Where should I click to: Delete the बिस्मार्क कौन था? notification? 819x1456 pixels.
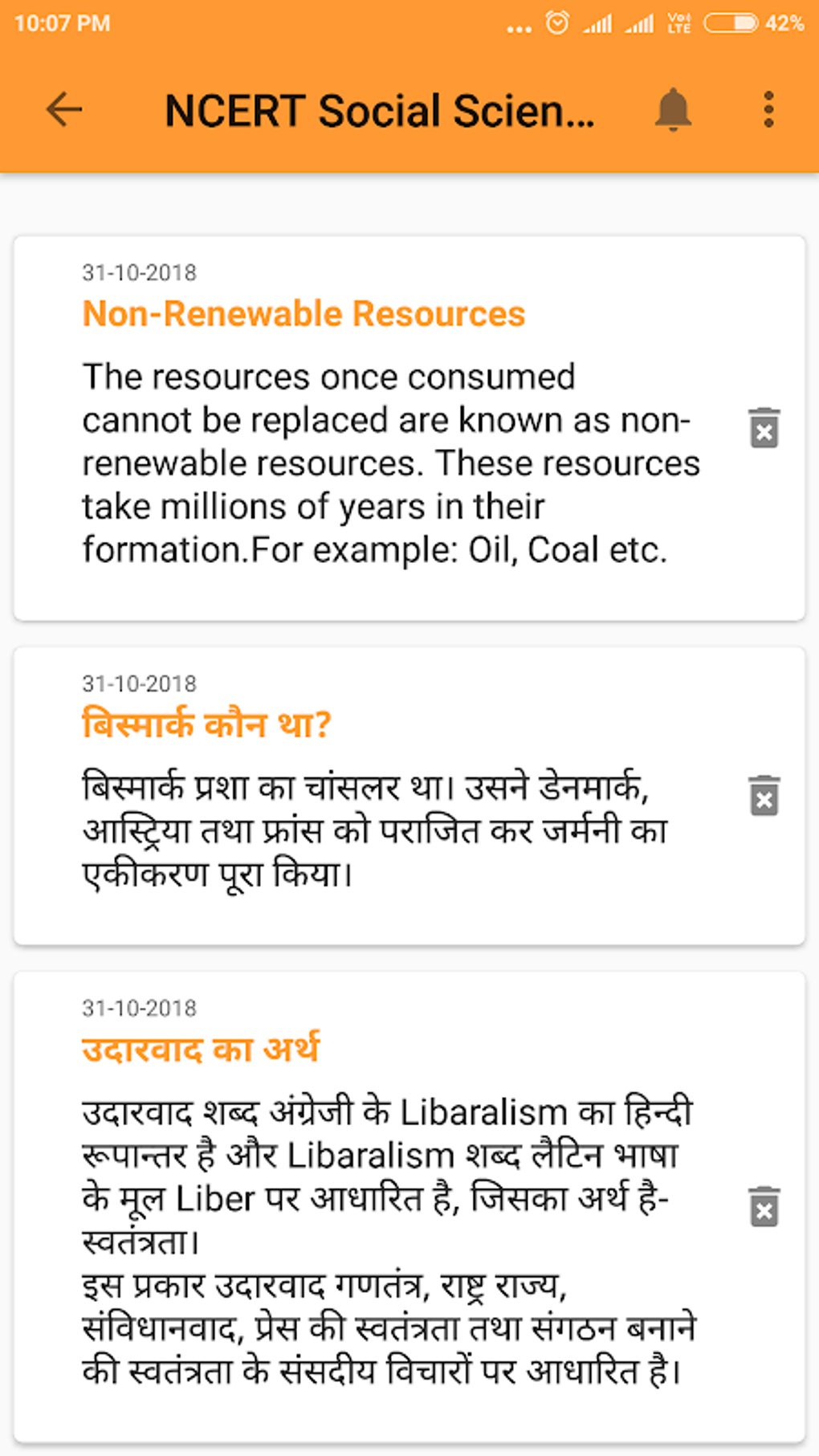pos(764,796)
